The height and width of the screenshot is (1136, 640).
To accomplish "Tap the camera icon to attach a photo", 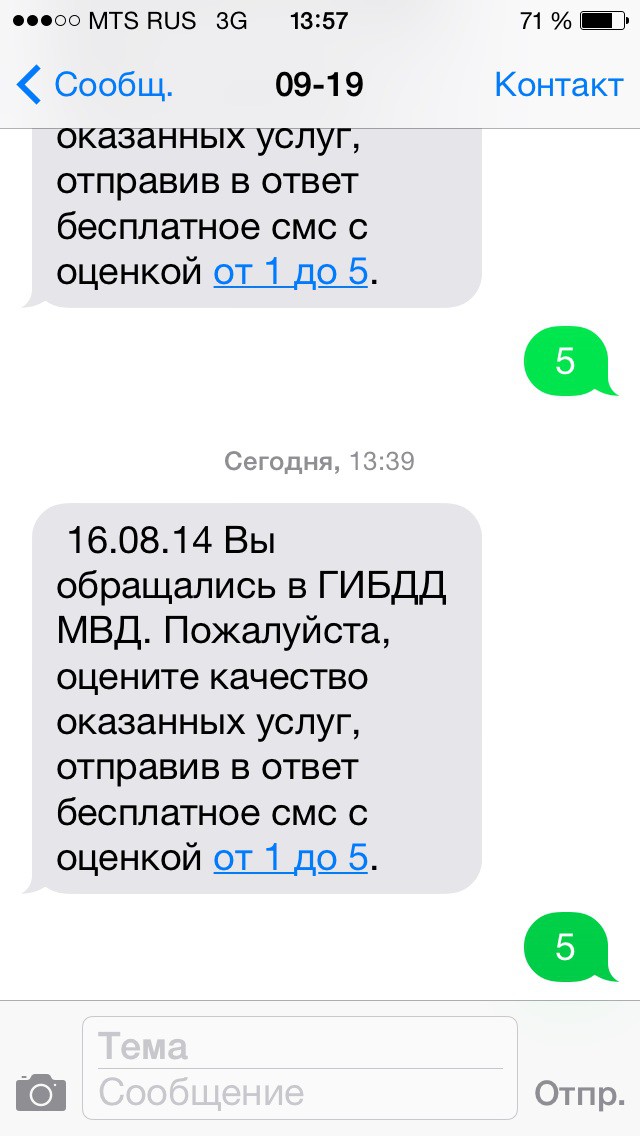I will point(41,1093).
